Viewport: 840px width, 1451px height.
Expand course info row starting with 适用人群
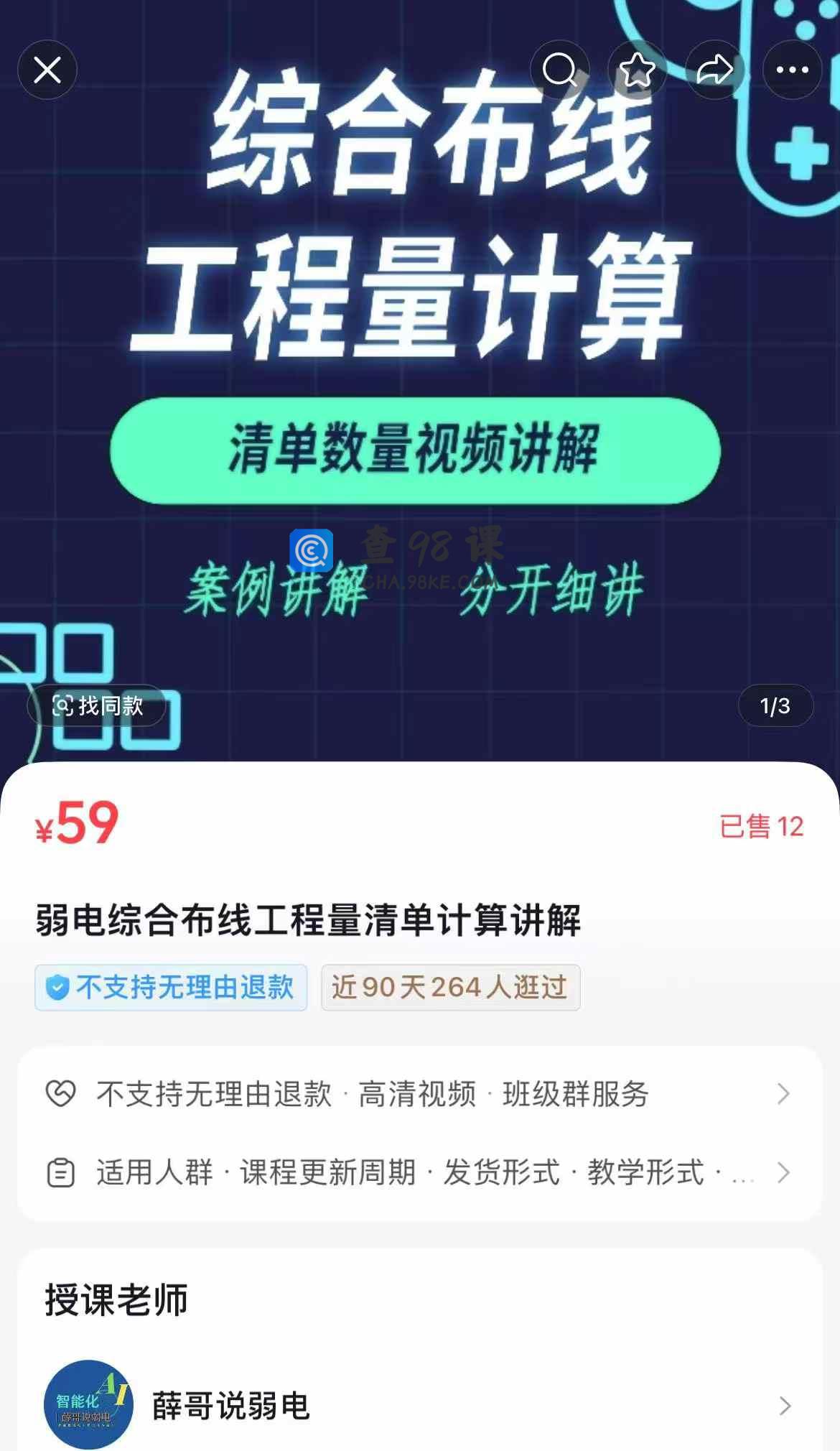click(x=420, y=1172)
